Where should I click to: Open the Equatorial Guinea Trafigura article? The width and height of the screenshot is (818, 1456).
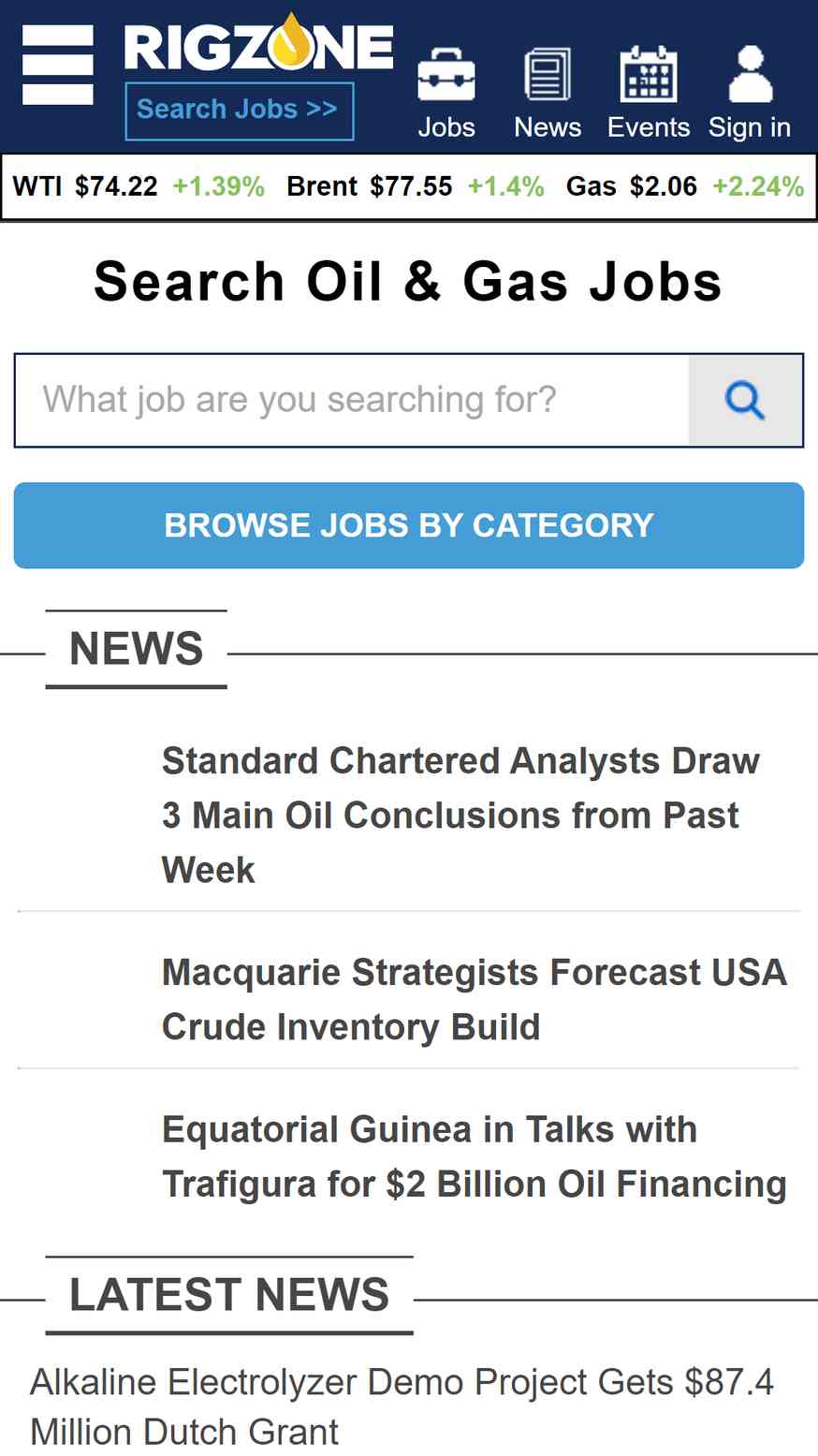(475, 1156)
